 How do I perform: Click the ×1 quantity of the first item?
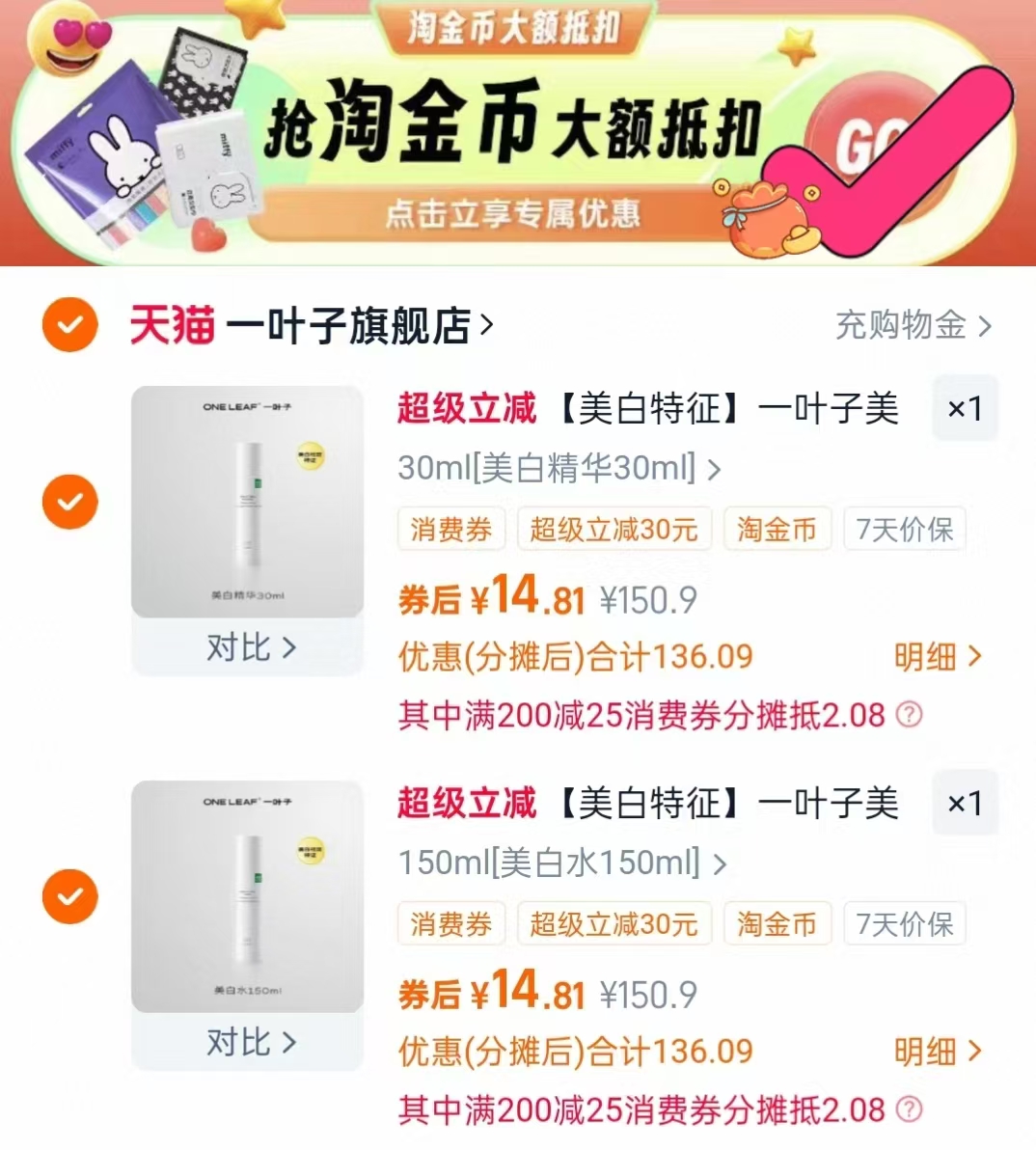coord(966,408)
